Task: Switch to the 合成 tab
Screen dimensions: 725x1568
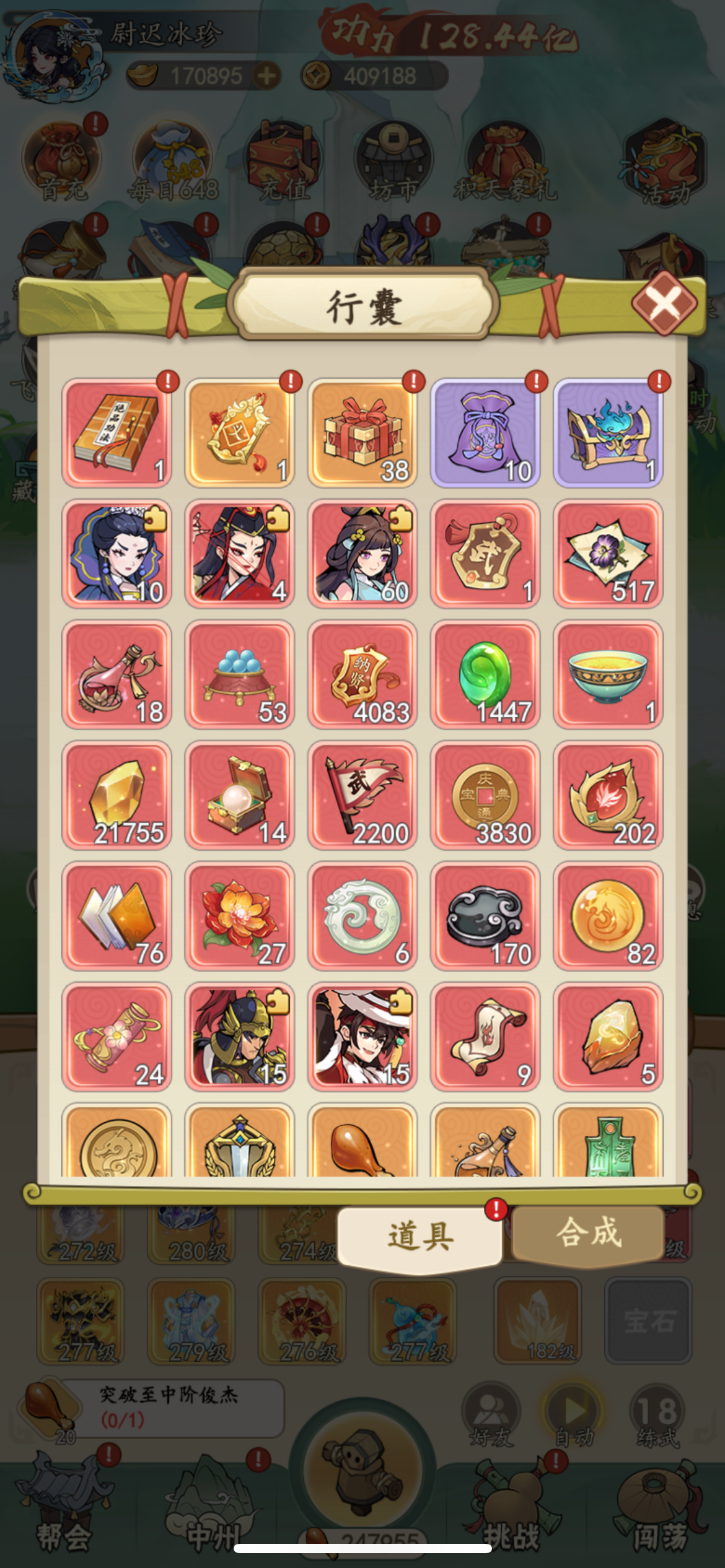Action: 587,1233
